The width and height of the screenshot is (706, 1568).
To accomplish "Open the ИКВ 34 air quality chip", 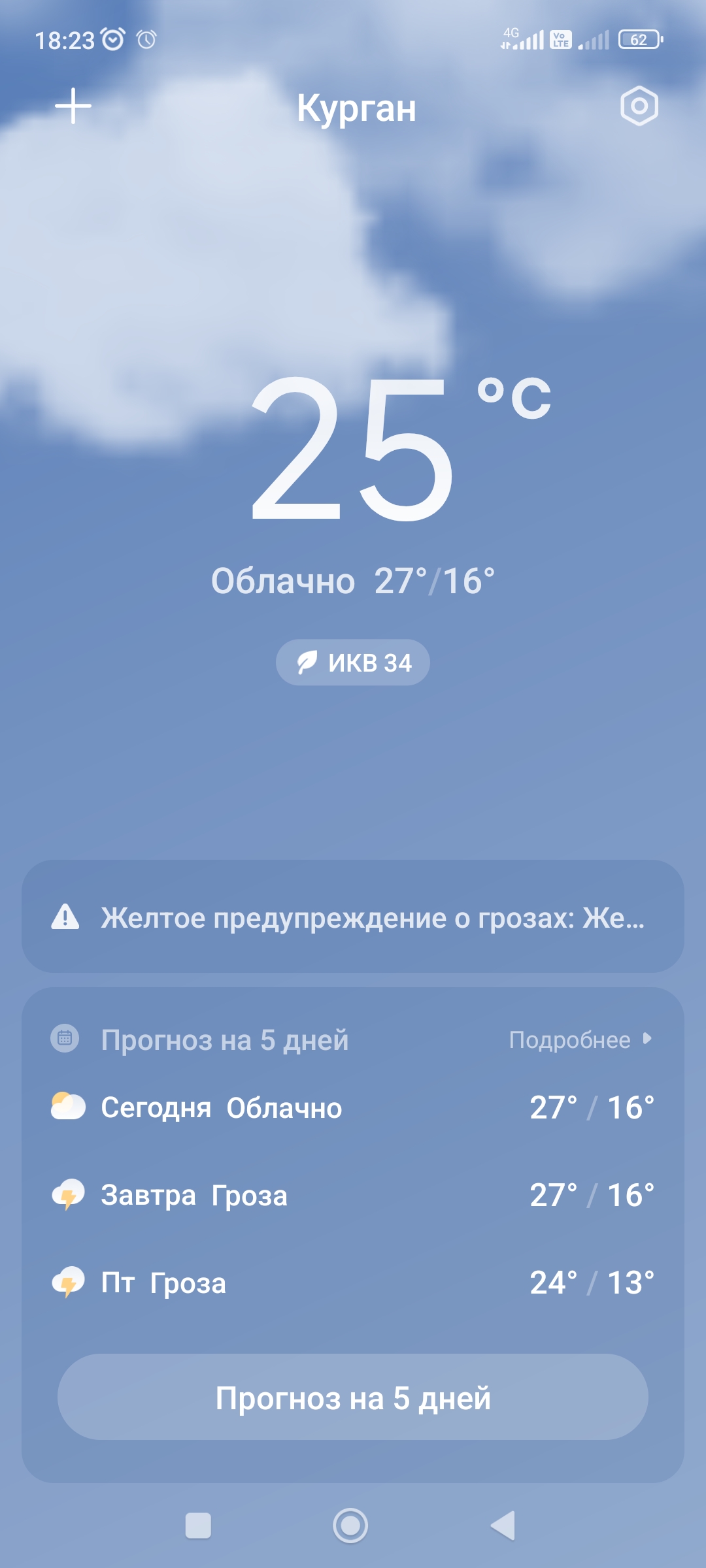I will click(353, 662).
